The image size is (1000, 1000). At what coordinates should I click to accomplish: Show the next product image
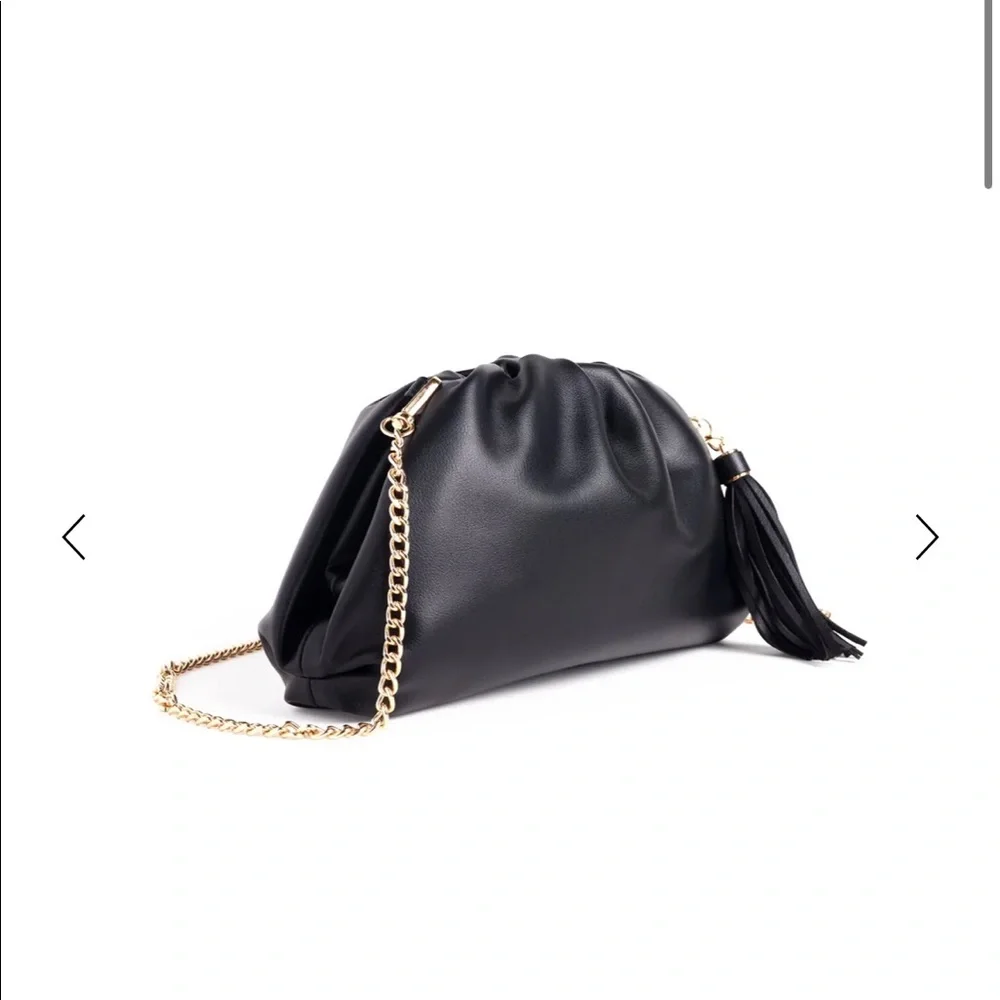click(x=926, y=537)
